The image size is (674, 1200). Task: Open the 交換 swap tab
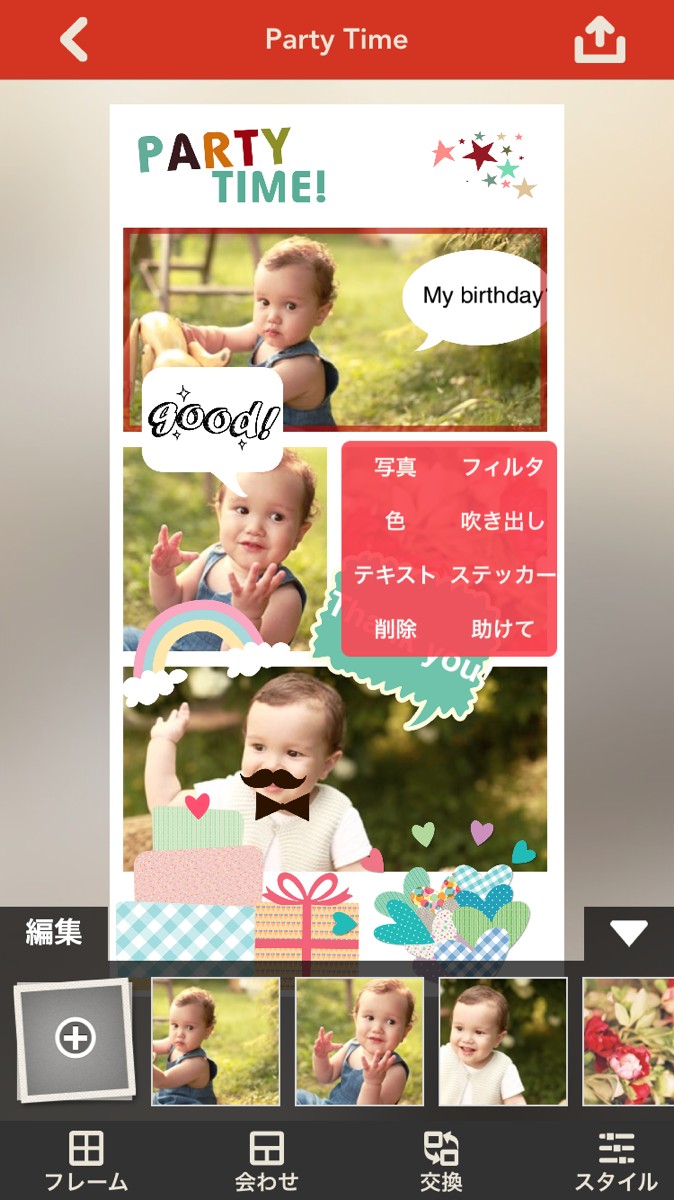pyautogui.click(x=441, y=1161)
